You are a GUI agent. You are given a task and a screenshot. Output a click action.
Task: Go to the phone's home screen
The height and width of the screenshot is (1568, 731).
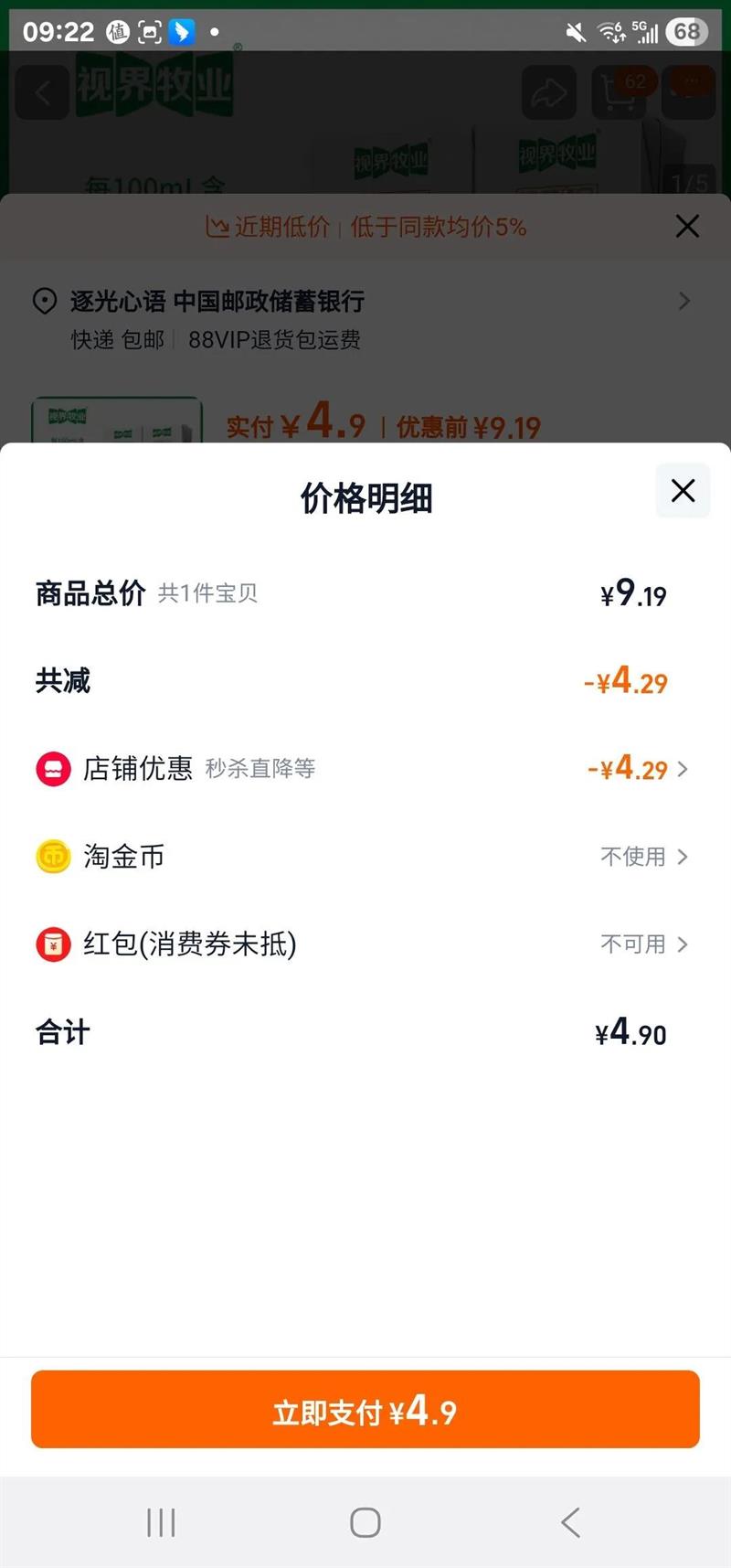pos(365,1522)
